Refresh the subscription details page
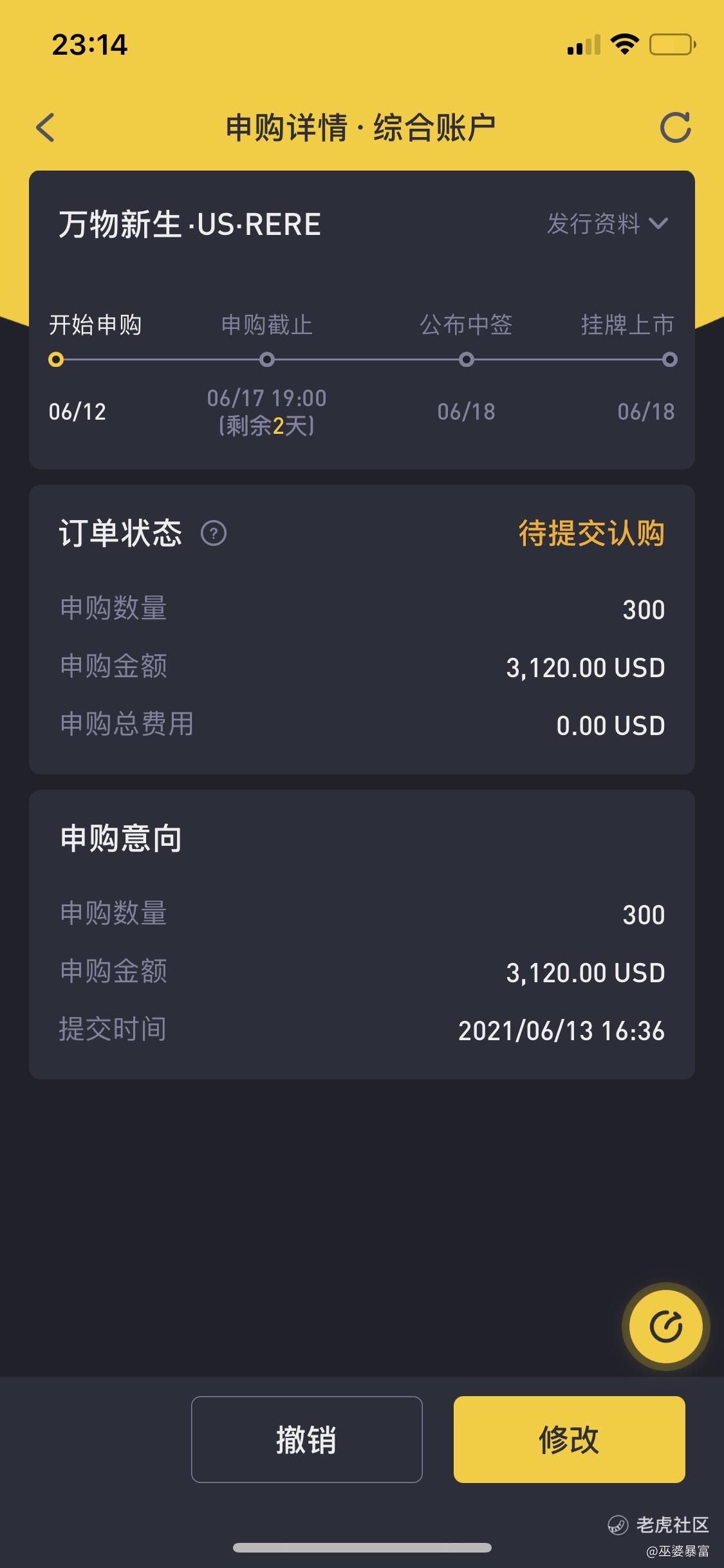The width and height of the screenshot is (724, 1568). 675,127
